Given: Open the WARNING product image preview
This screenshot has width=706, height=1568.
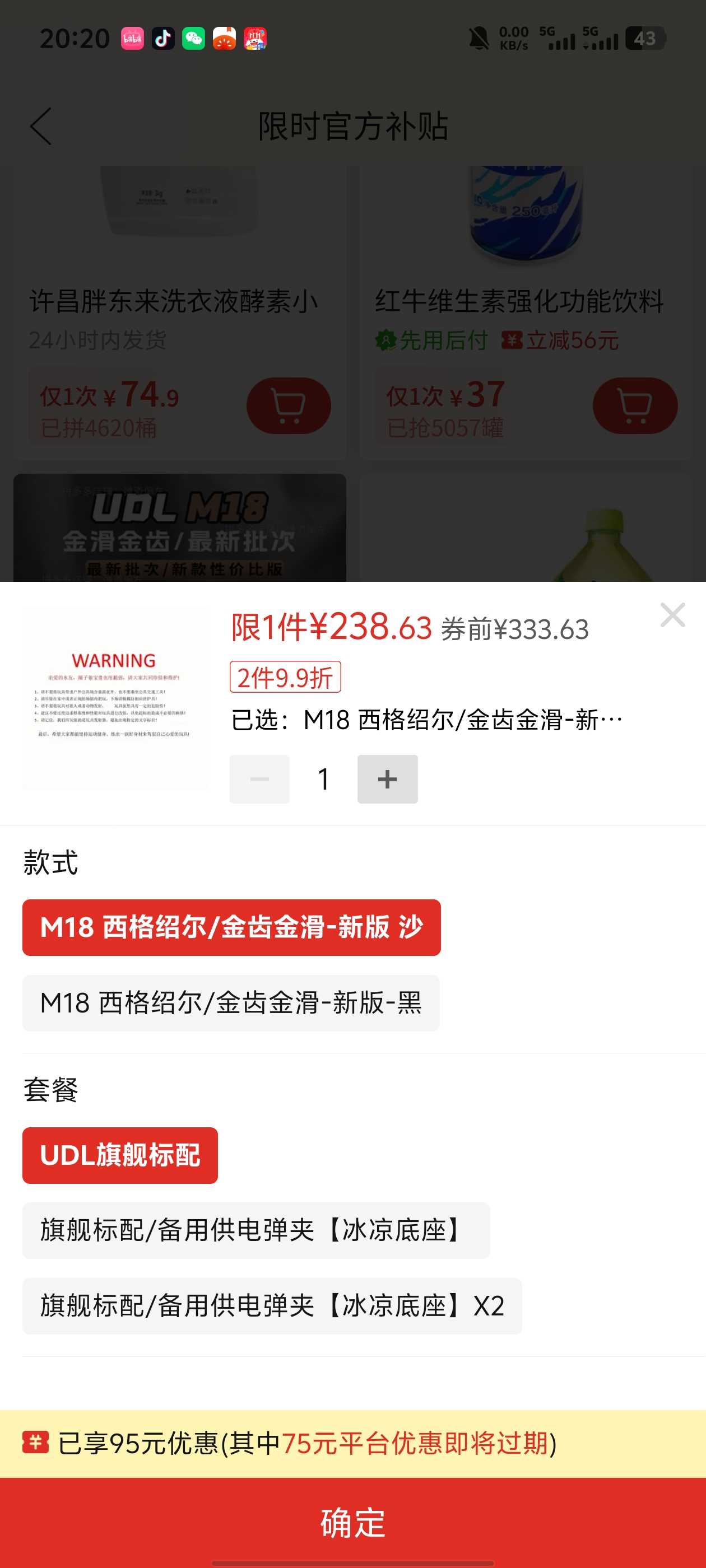Looking at the screenshot, I should tap(115, 698).
